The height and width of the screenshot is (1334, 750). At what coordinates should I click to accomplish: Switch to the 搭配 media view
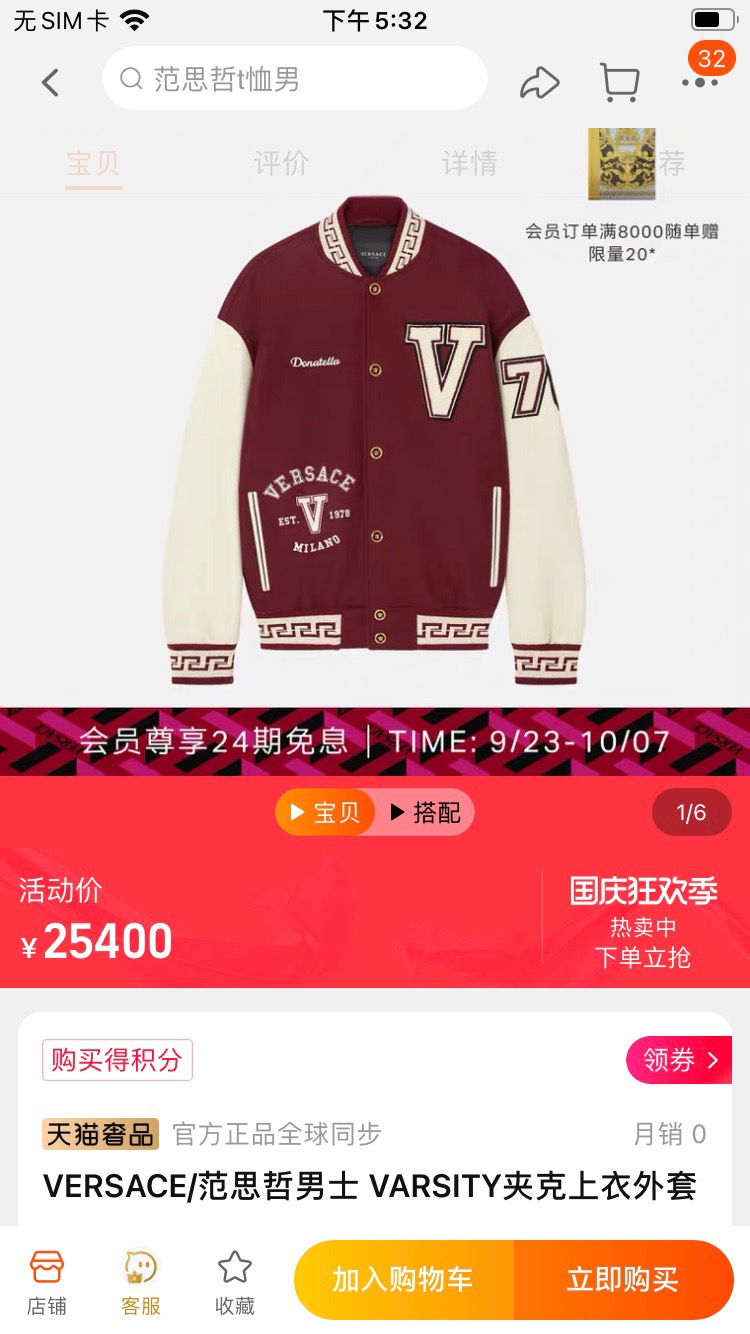tap(425, 812)
